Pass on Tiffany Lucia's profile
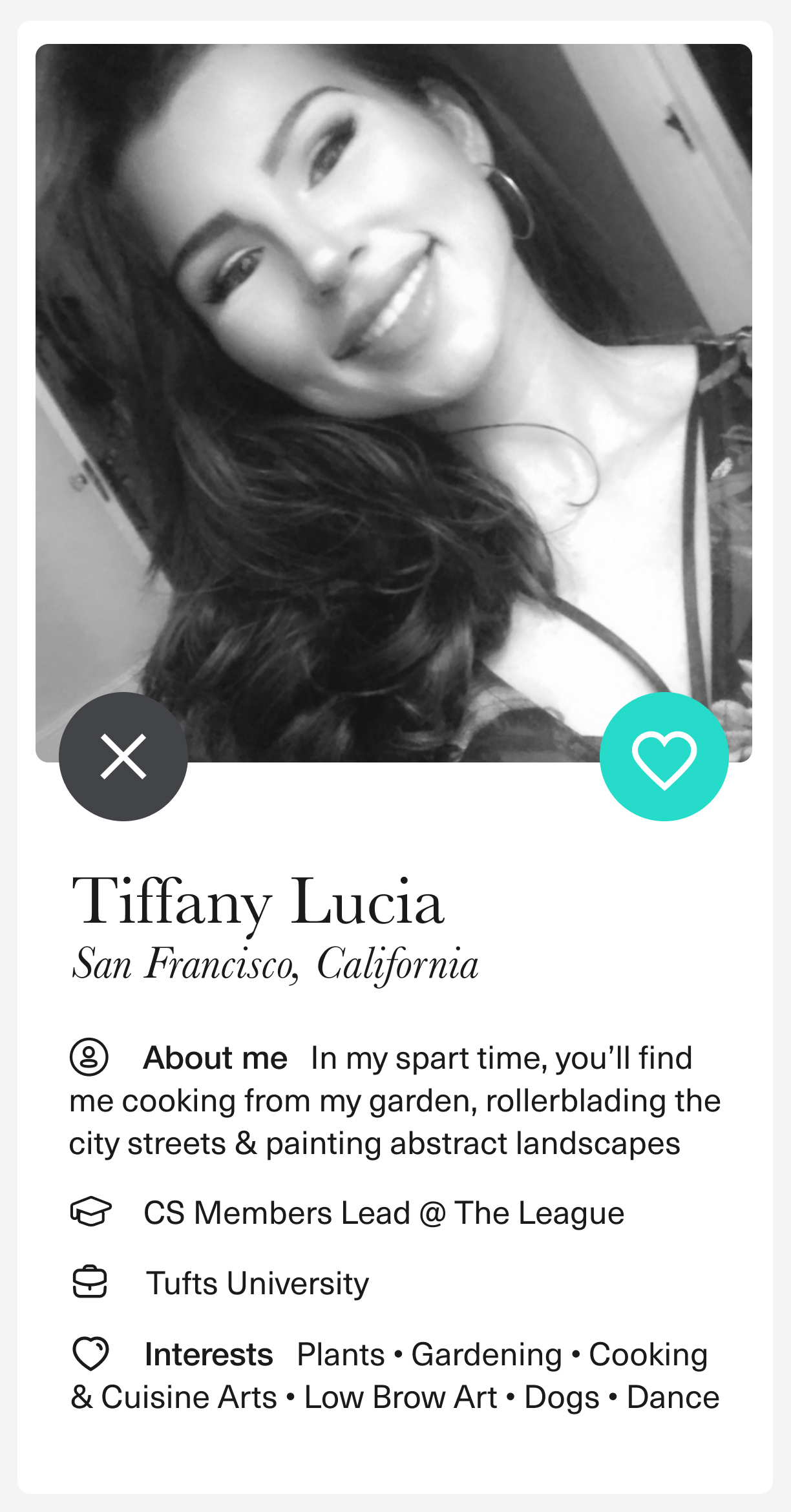The height and width of the screenshot is (1512, 791). (x=123, y=756)
